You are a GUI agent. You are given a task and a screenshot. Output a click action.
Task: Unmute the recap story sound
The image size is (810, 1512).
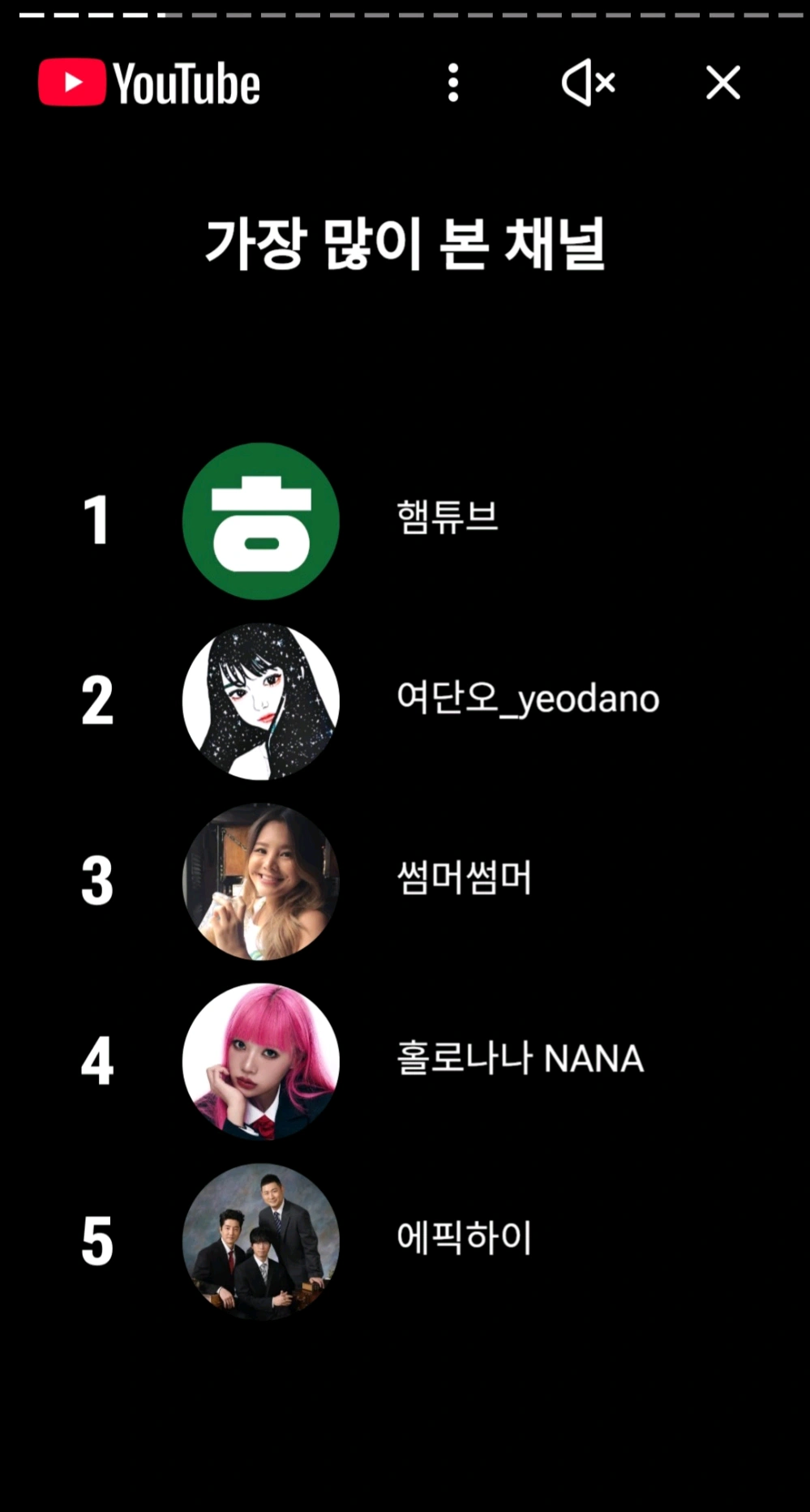click(589, 83)
